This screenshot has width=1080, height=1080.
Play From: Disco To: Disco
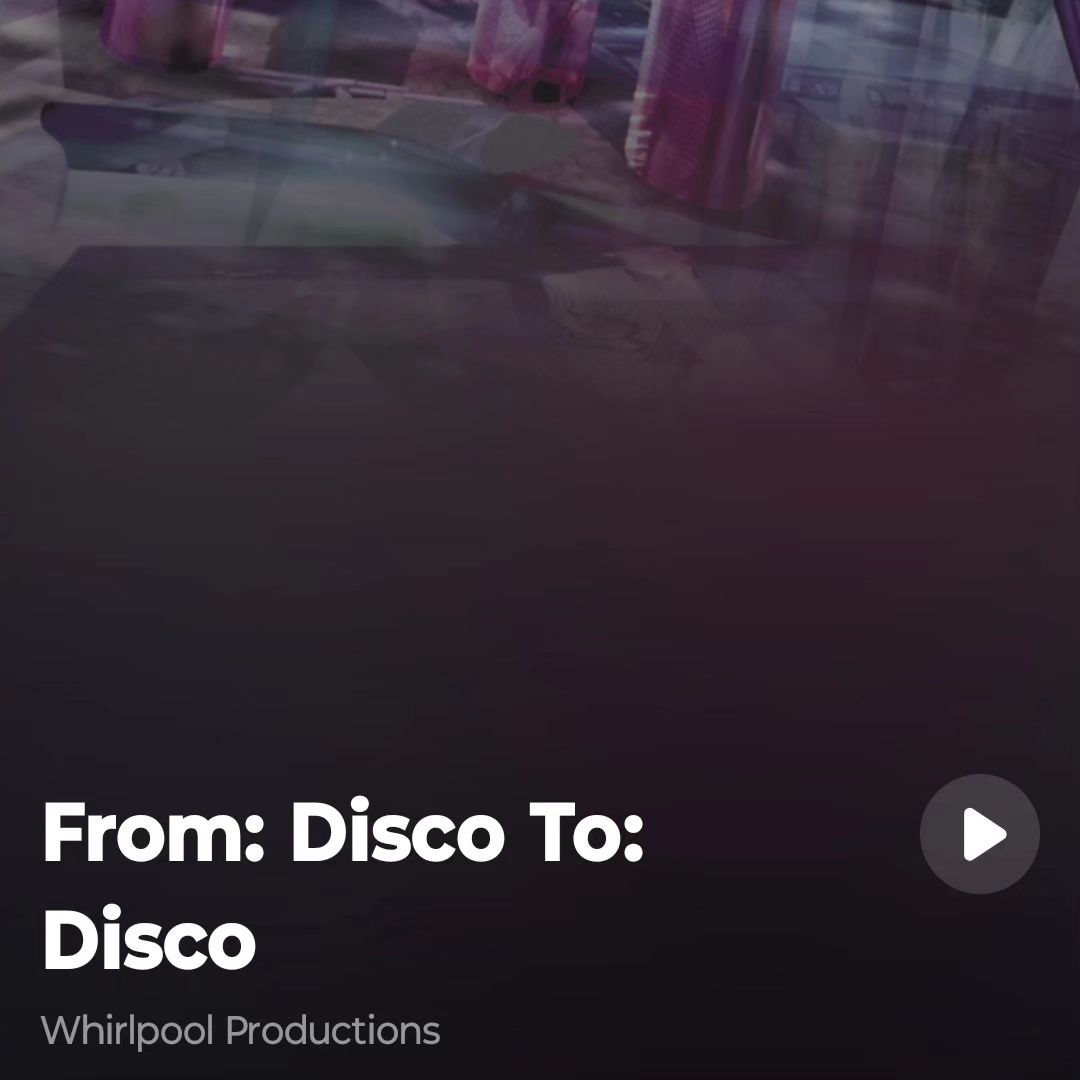[979, 834]
